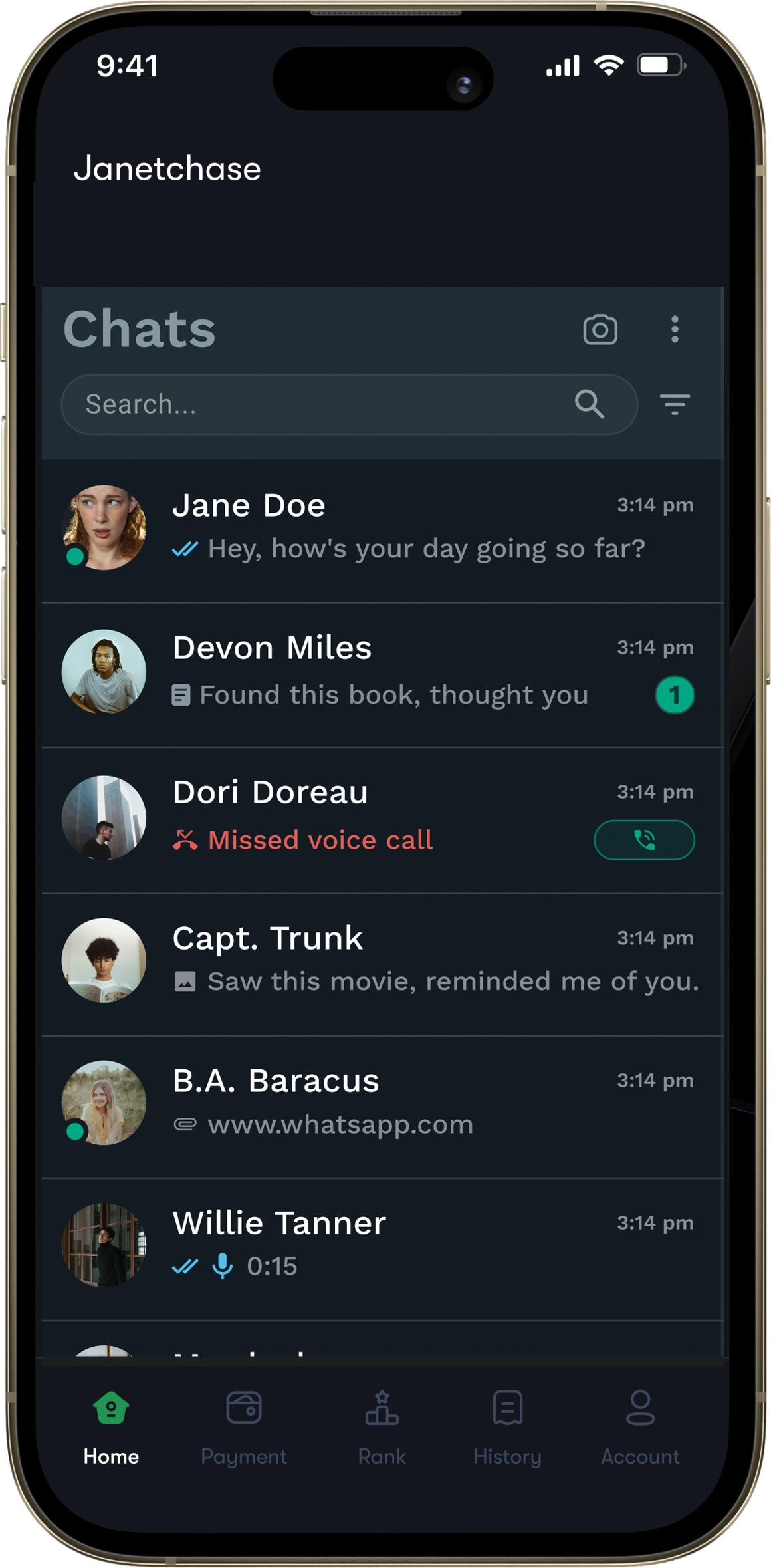Call back Dori Doreau
Viewport: 771px width, 1568px height.
click(644, 840)
